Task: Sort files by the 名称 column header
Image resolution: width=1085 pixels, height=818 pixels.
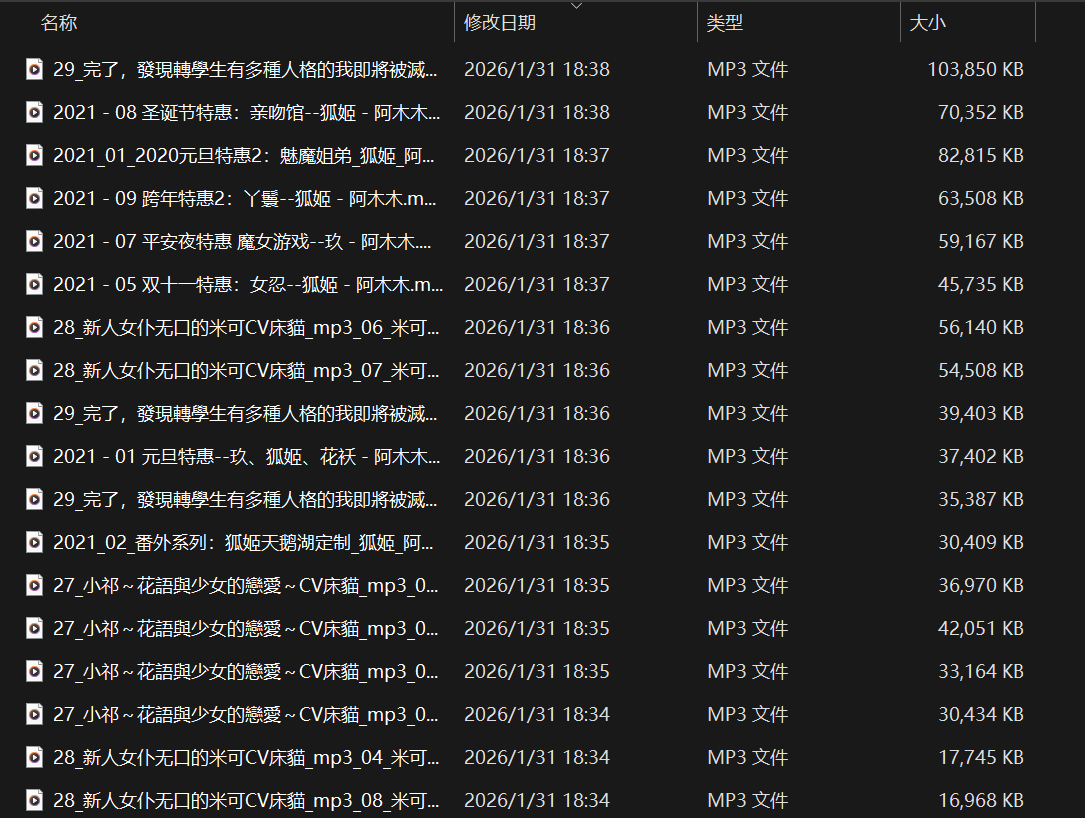Action: 59,23
